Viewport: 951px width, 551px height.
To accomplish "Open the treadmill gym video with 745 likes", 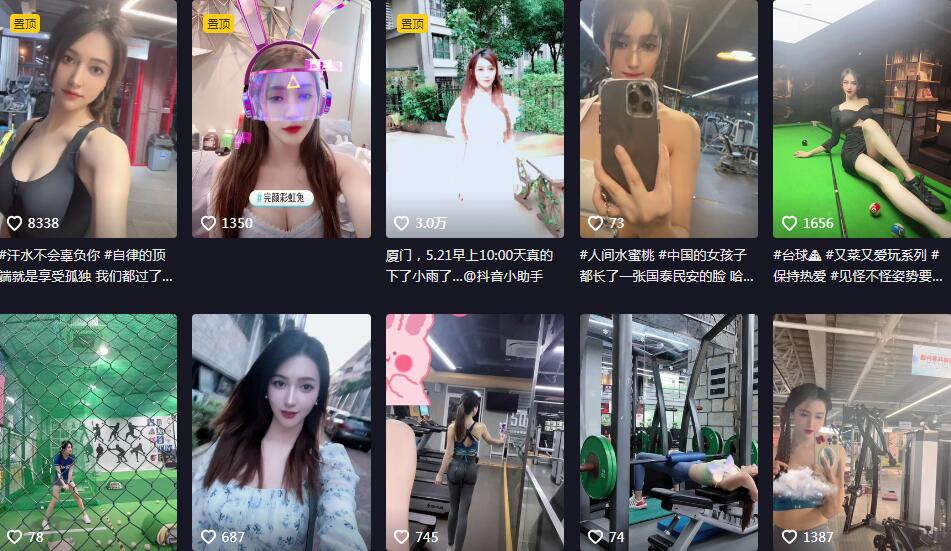I will [x=475, y=432].
